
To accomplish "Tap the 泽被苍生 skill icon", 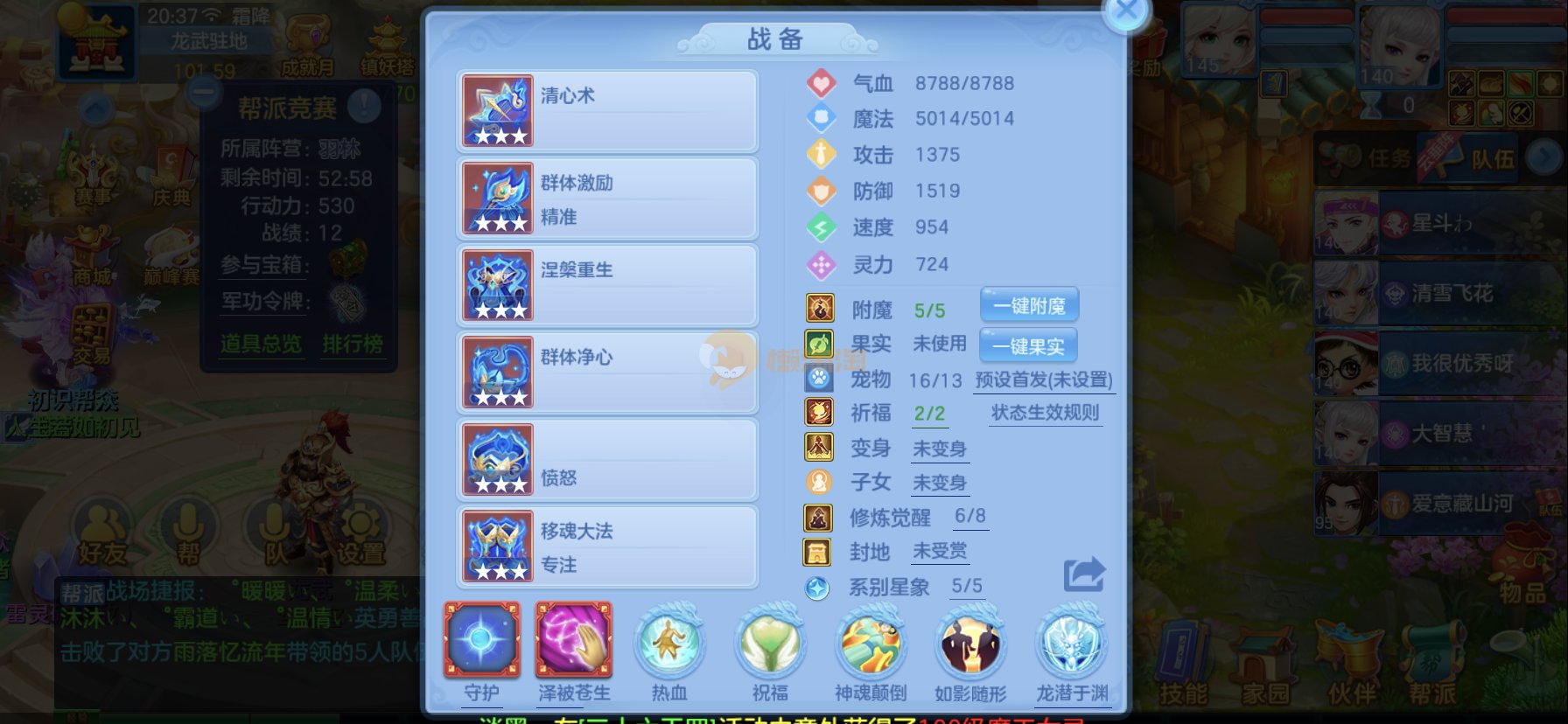I will [574, 641].
